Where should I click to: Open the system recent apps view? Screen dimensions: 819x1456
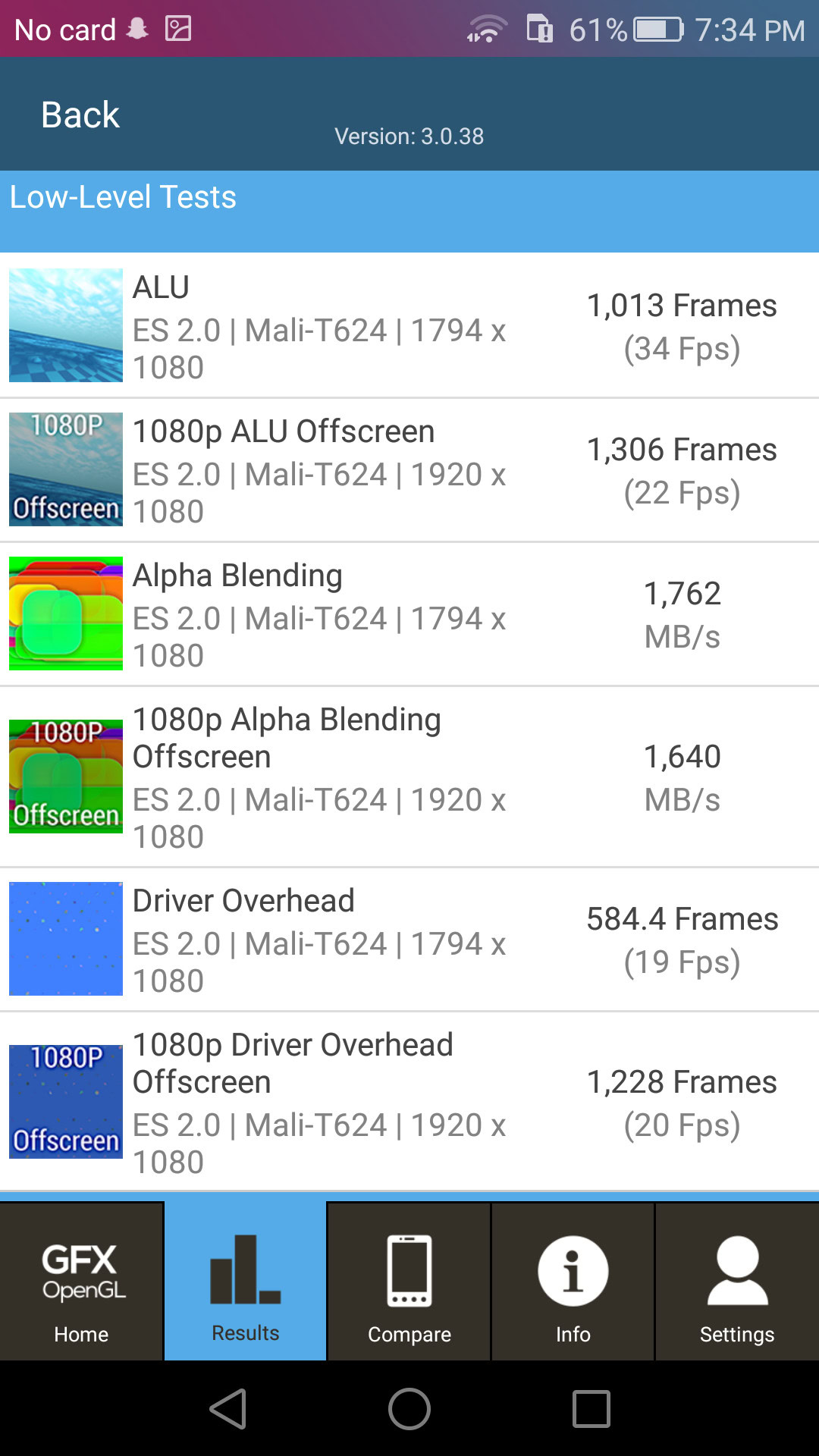pos(591,1409)
